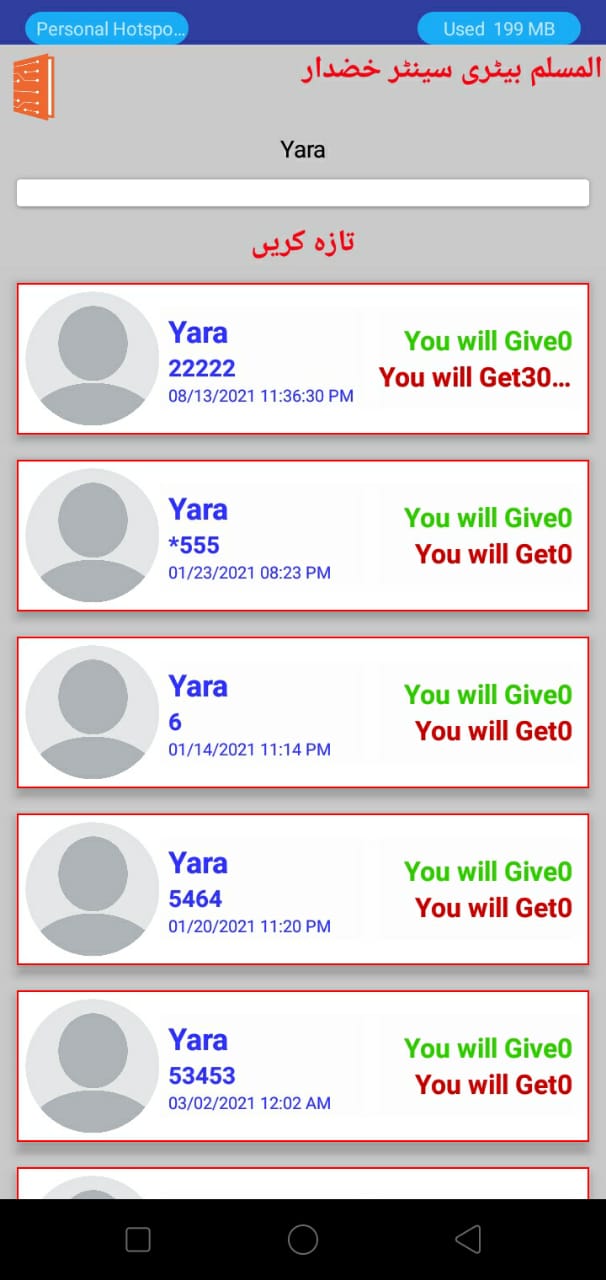Go to home screen via circle button

pos(303,1240)
